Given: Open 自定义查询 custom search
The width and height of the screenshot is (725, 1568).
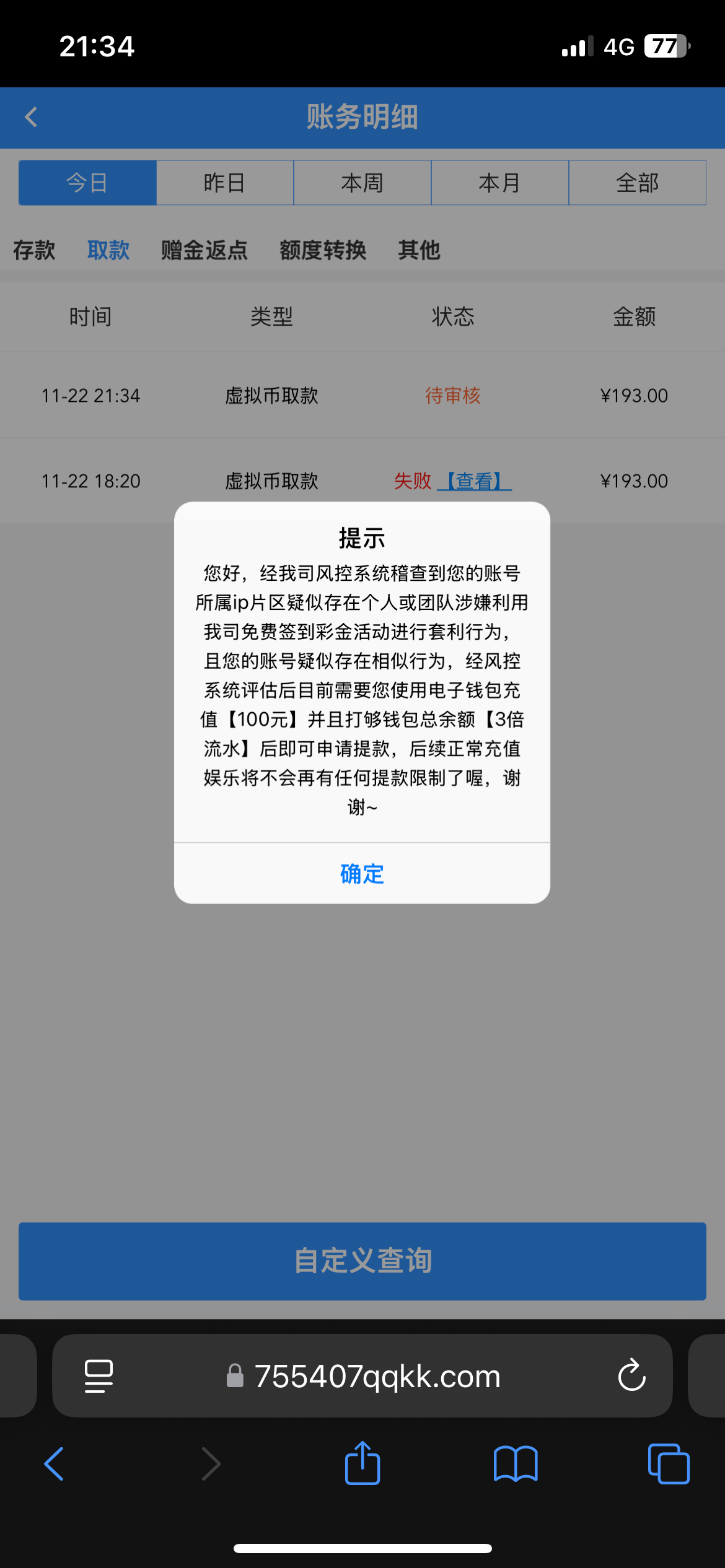Looking at the screenshot, I should (362, 1261).
